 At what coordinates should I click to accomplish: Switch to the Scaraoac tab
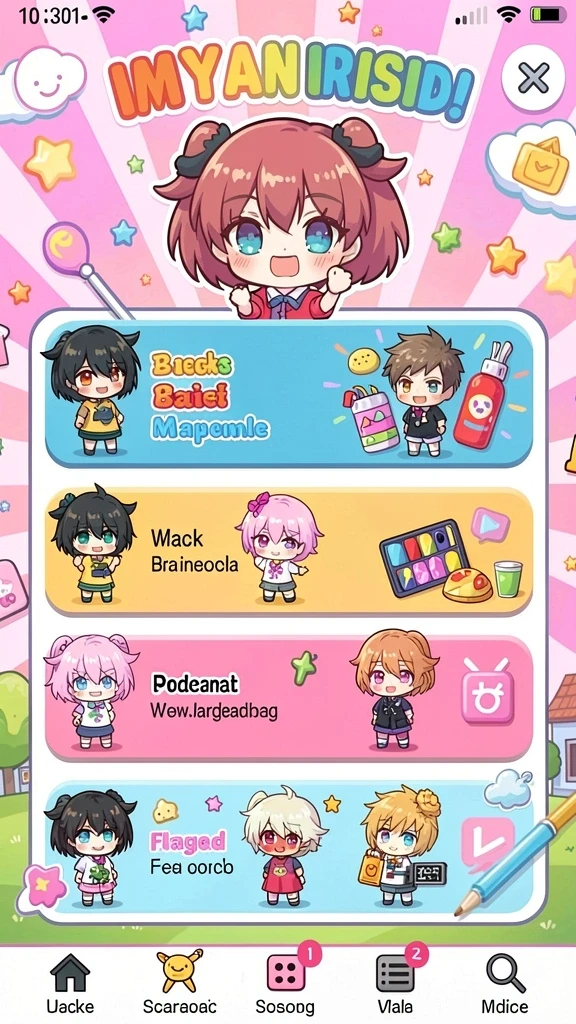pyautogui.click(x=180, y=983)
